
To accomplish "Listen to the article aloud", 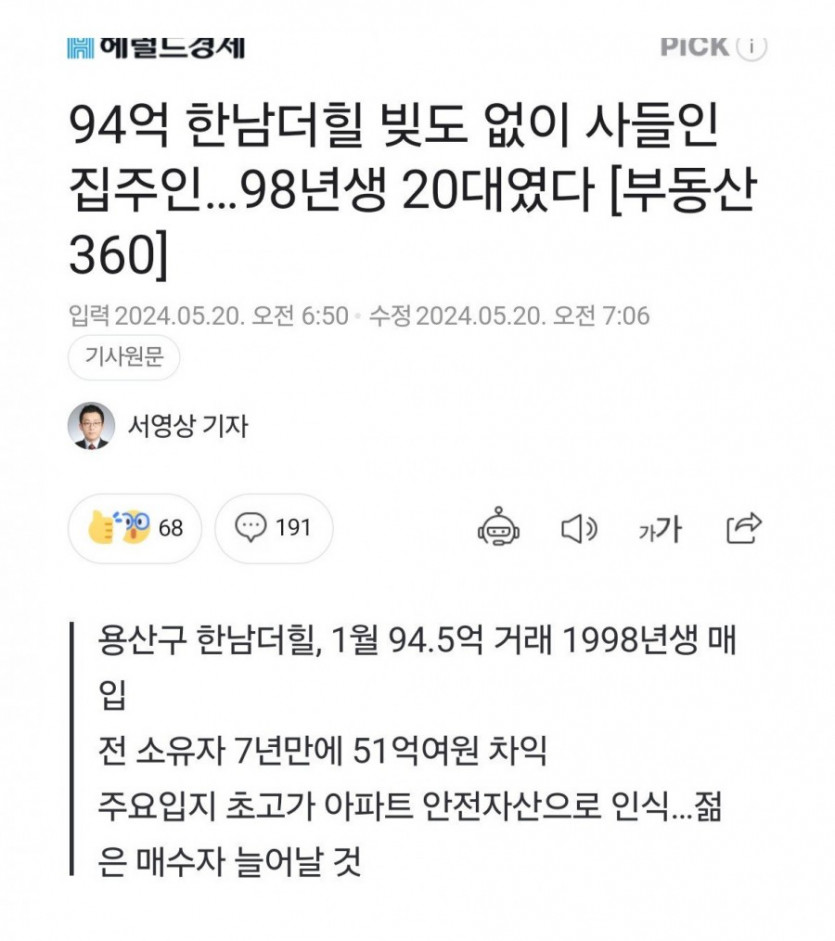I will 578,528.
